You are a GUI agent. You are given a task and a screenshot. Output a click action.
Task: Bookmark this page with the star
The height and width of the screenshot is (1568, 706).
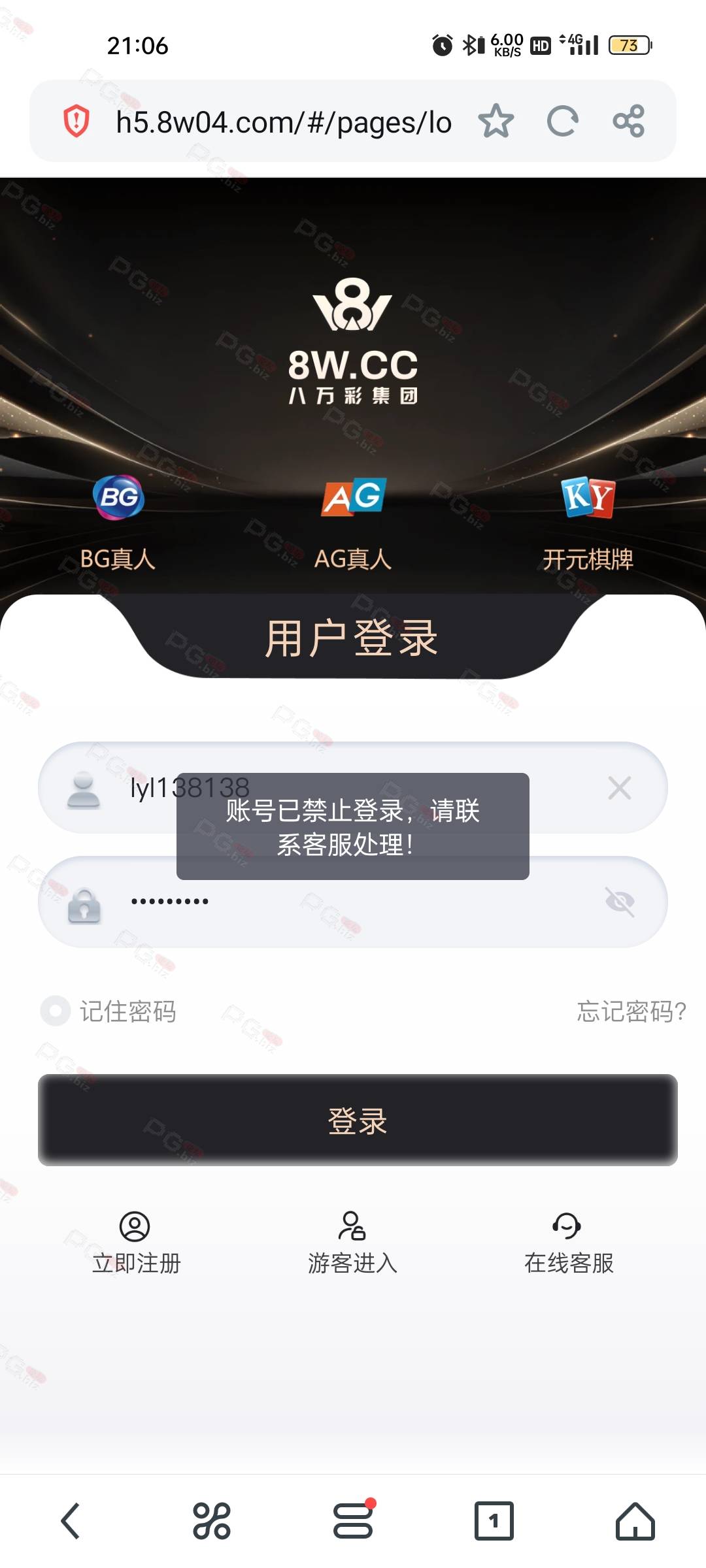point(496,122)
